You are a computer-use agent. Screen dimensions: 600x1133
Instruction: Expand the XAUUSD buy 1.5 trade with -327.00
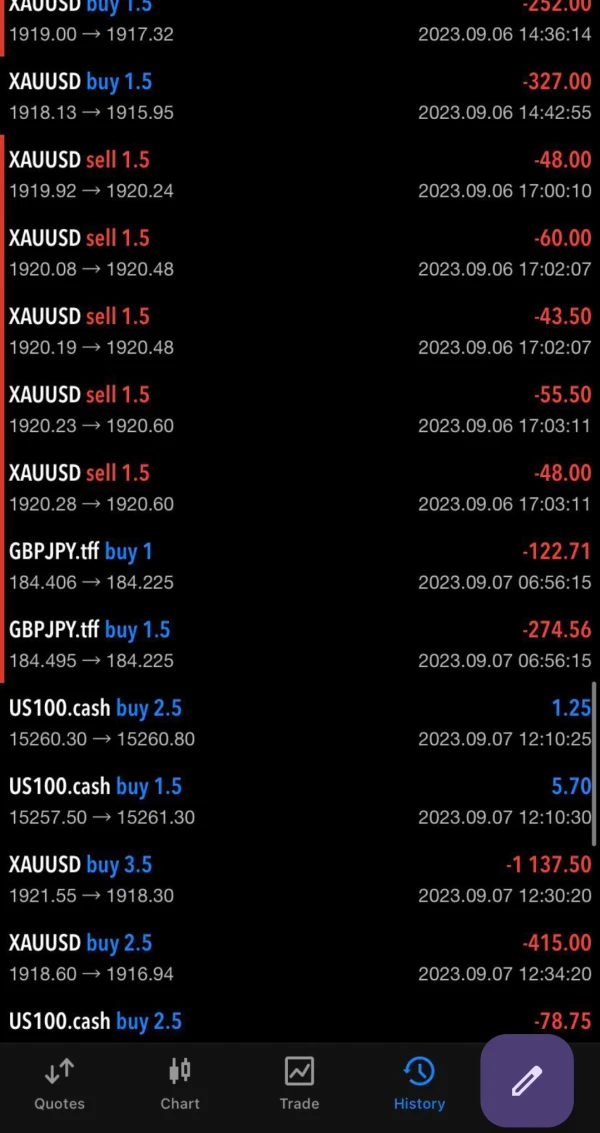pyautogui.click(x=300, y=96)
